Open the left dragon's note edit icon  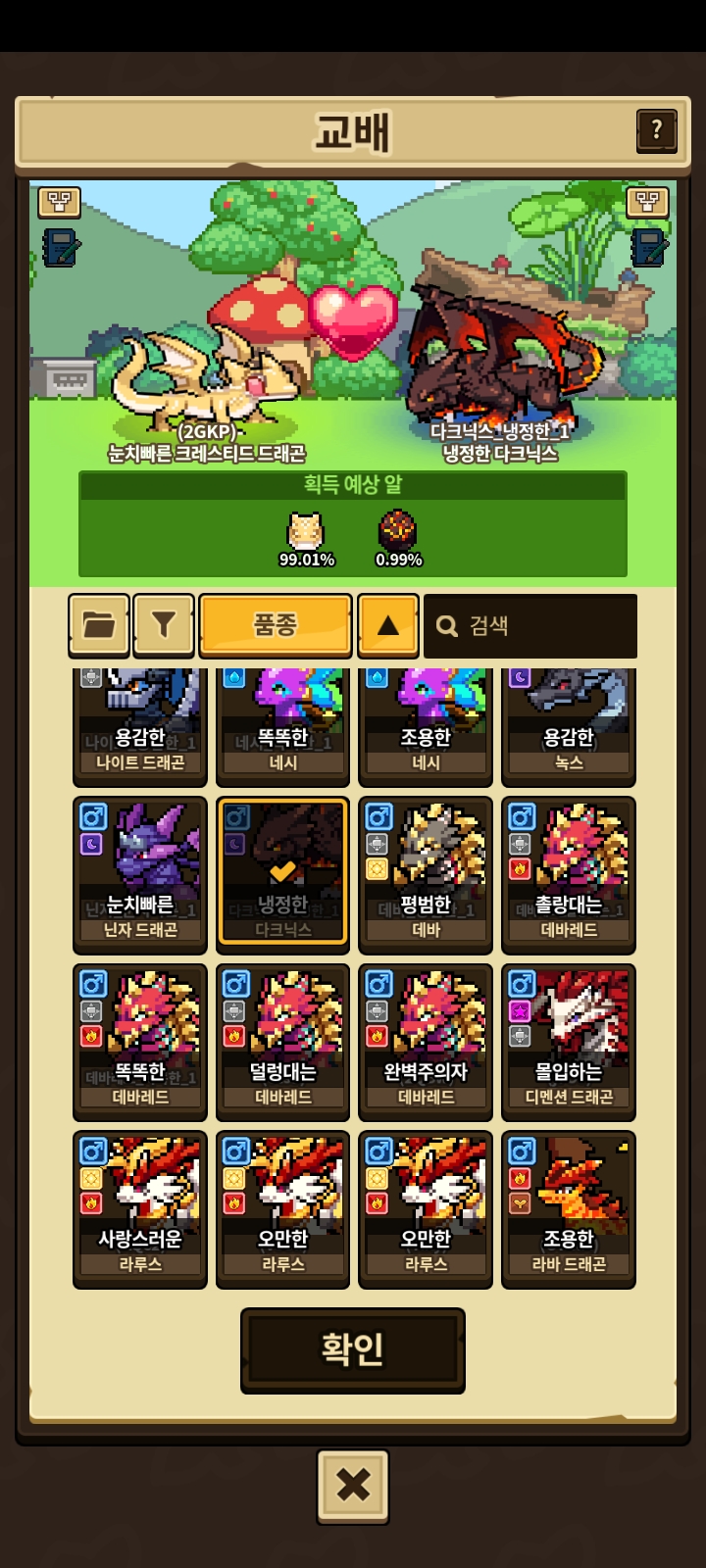61,247
